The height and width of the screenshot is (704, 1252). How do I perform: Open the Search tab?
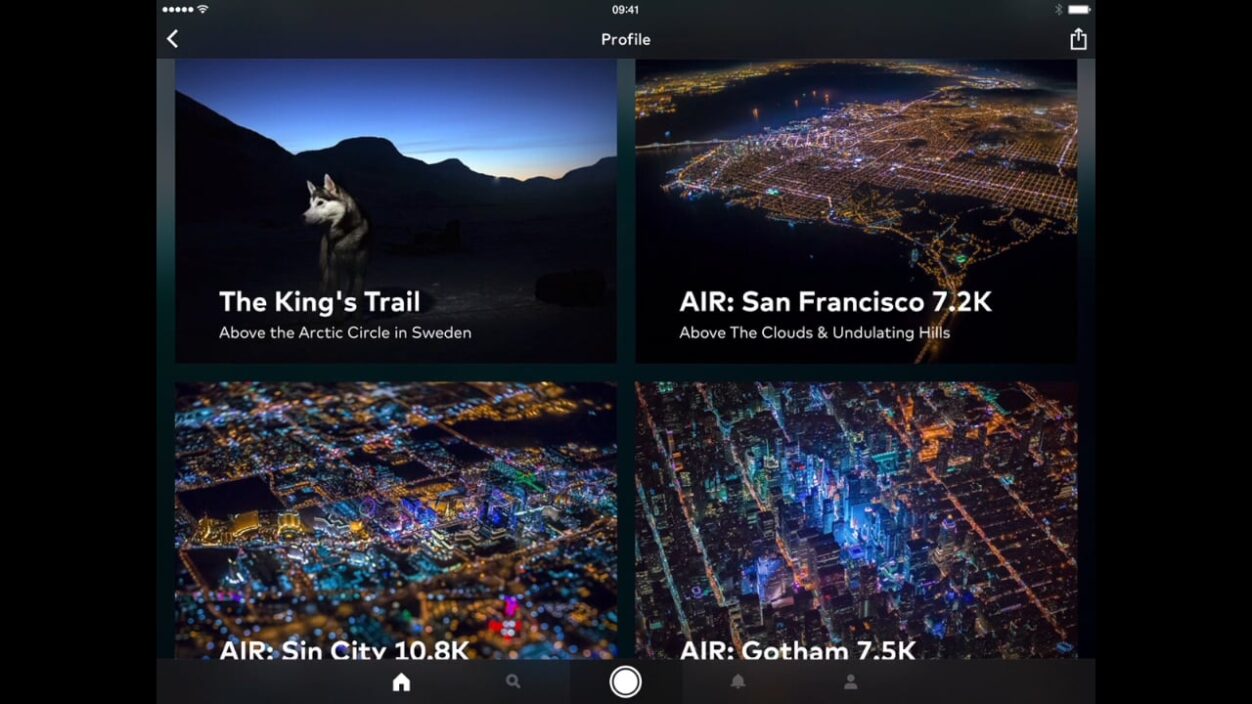click(513, 682)
